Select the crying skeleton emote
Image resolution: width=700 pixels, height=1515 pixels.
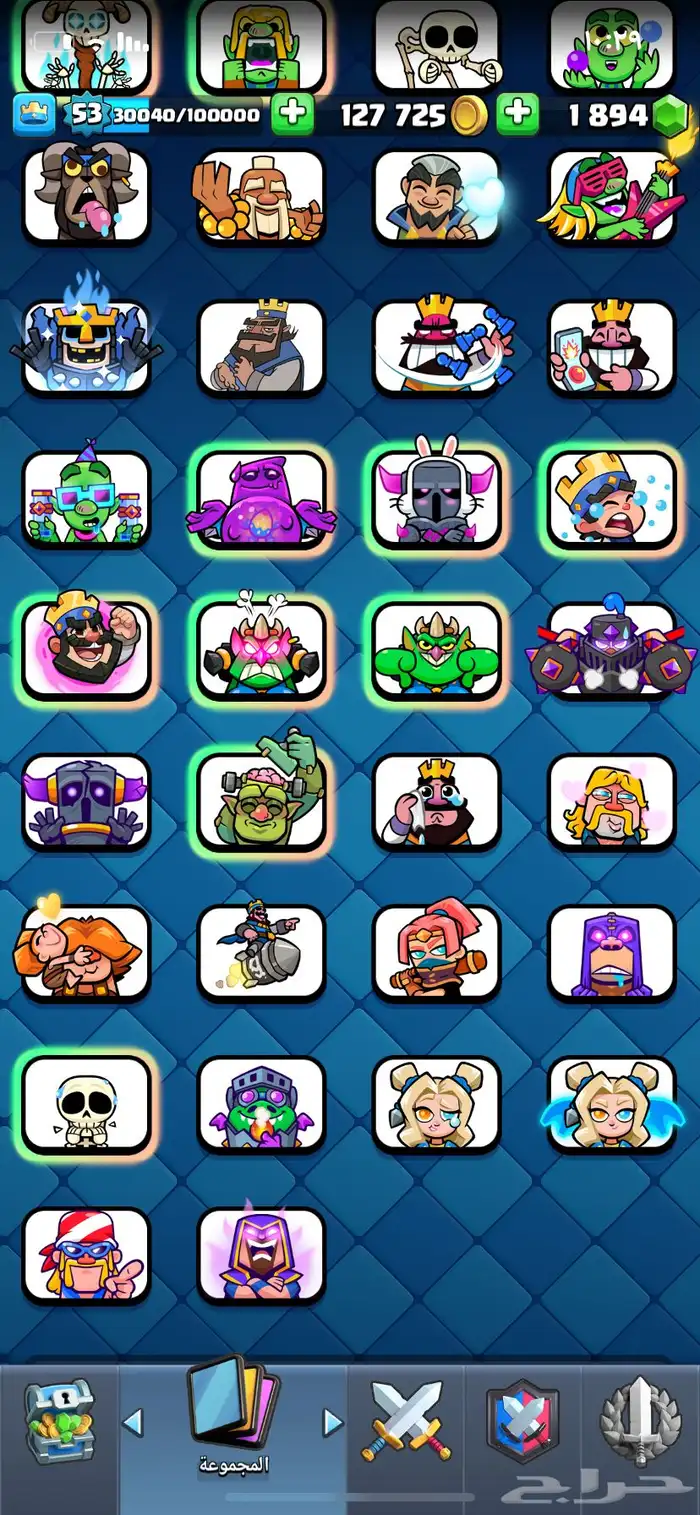point(86,1103)
